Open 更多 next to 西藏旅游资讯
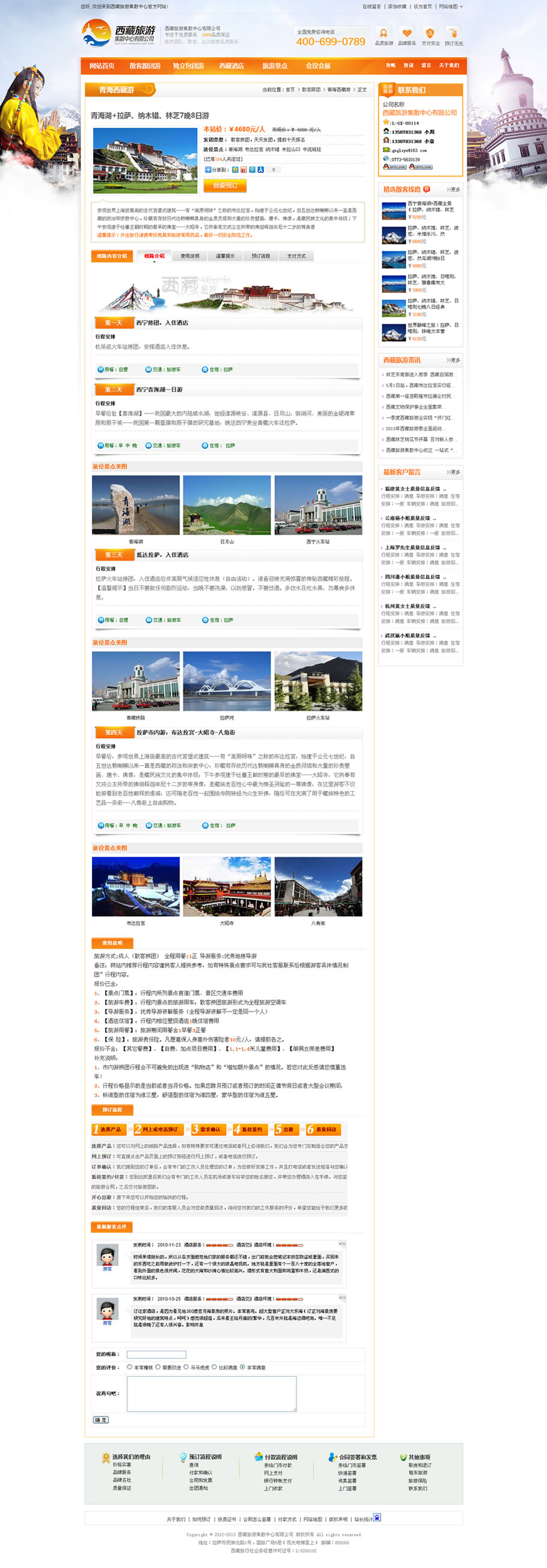The width and height of the screenshot is (547, 1568). point(453,360)
